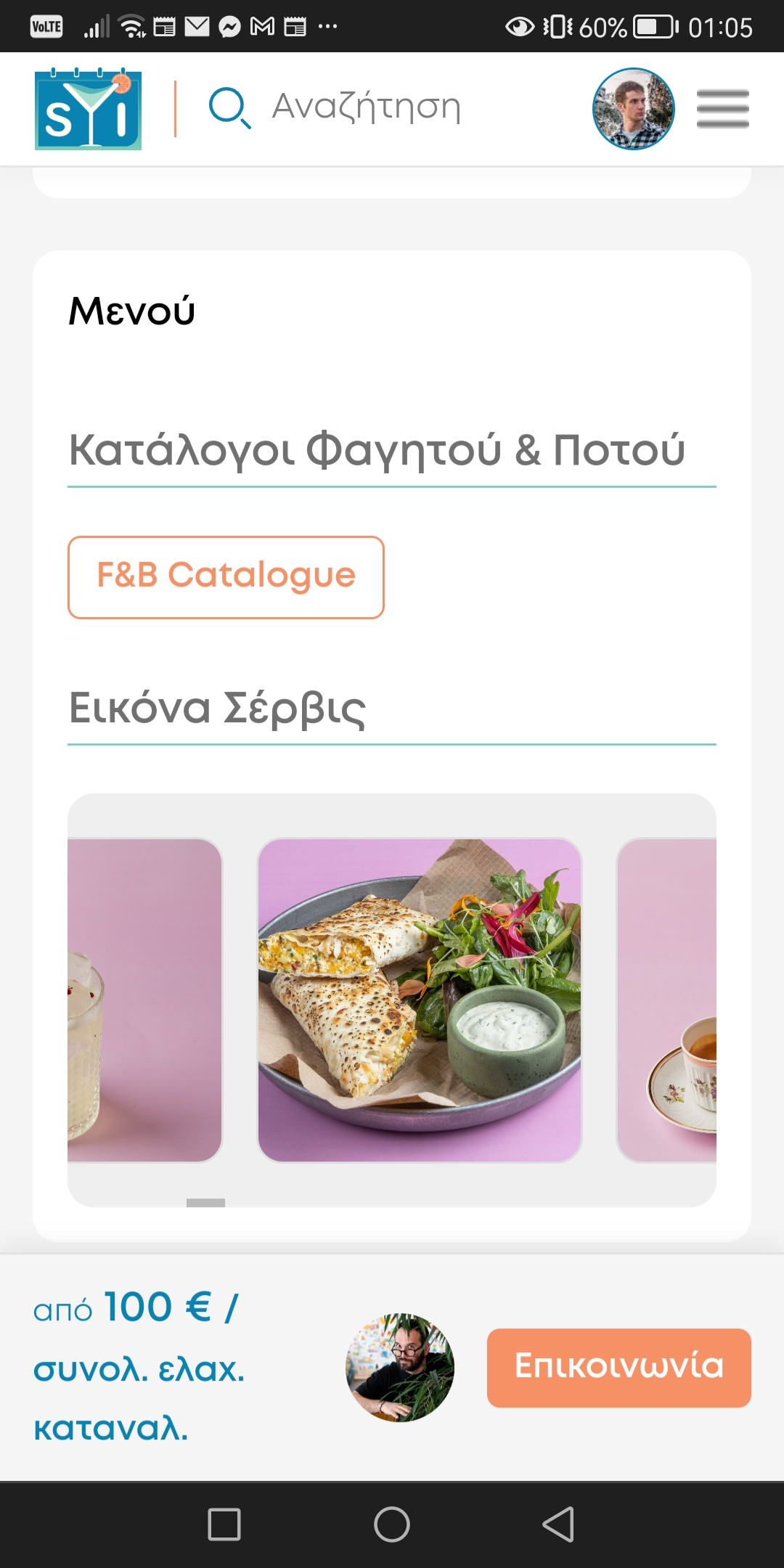View the wrap and salad dish photo
Screen dimensions: 784x1568
click(420, 1000)
